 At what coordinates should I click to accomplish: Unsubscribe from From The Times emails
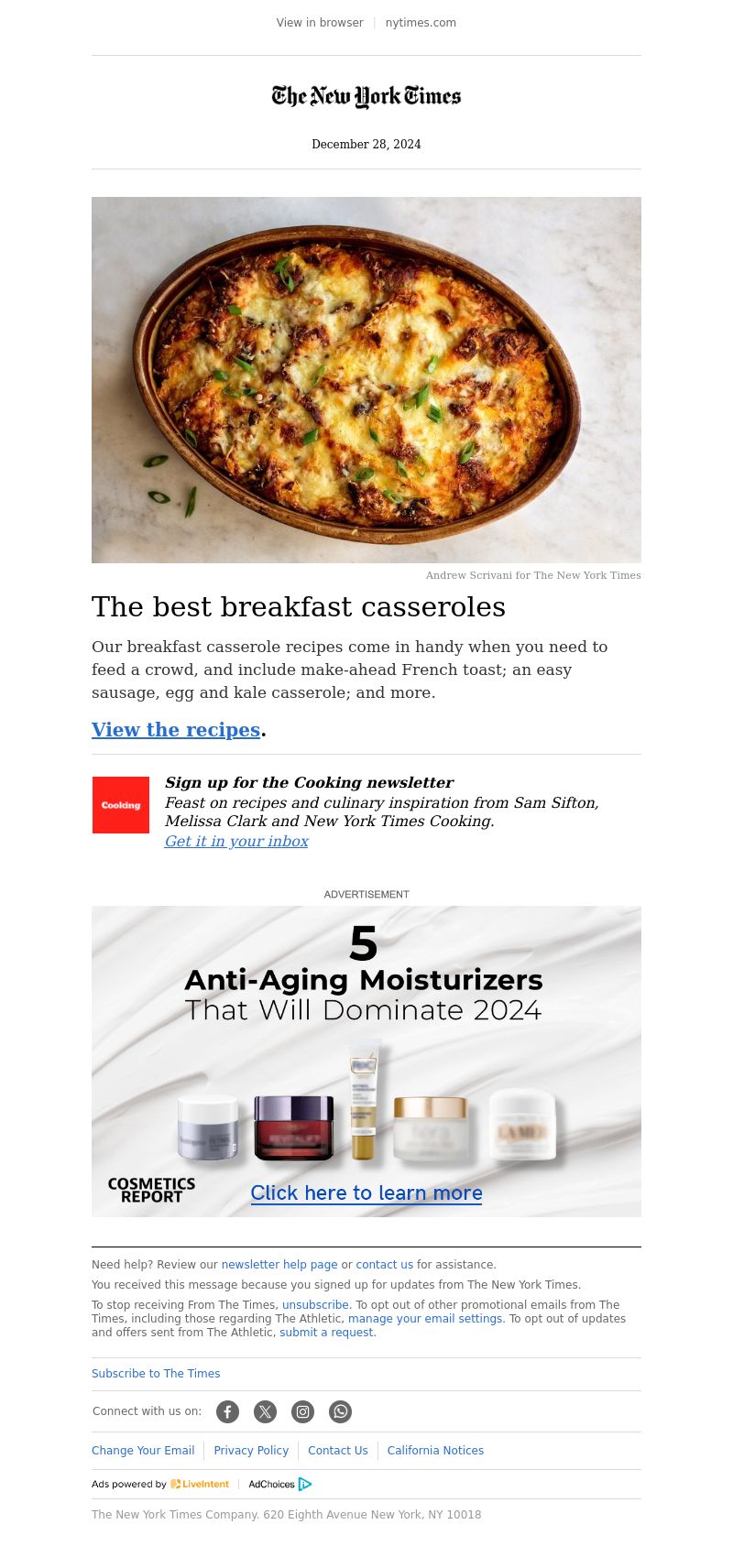[x=315, y=1305]
